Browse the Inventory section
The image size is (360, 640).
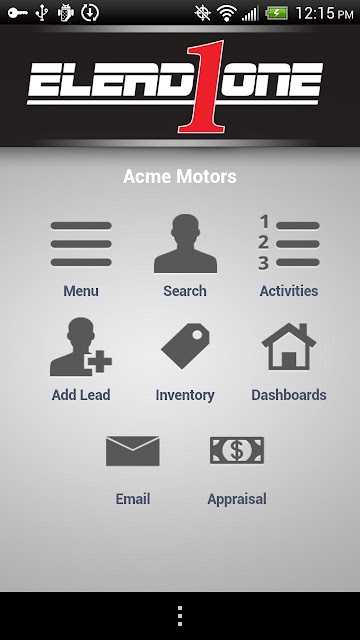(185, 360)
